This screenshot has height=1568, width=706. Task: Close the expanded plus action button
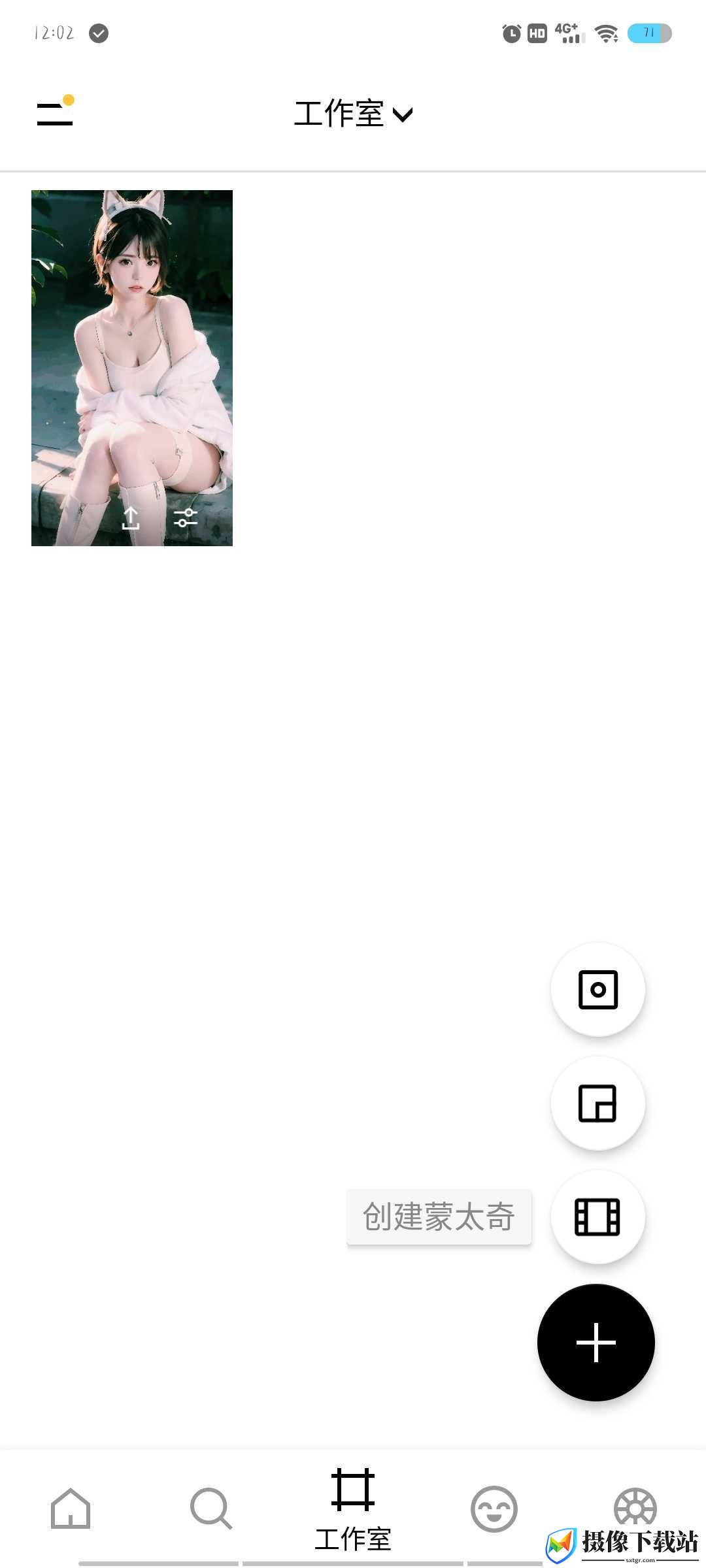[x=596, y=1342]
